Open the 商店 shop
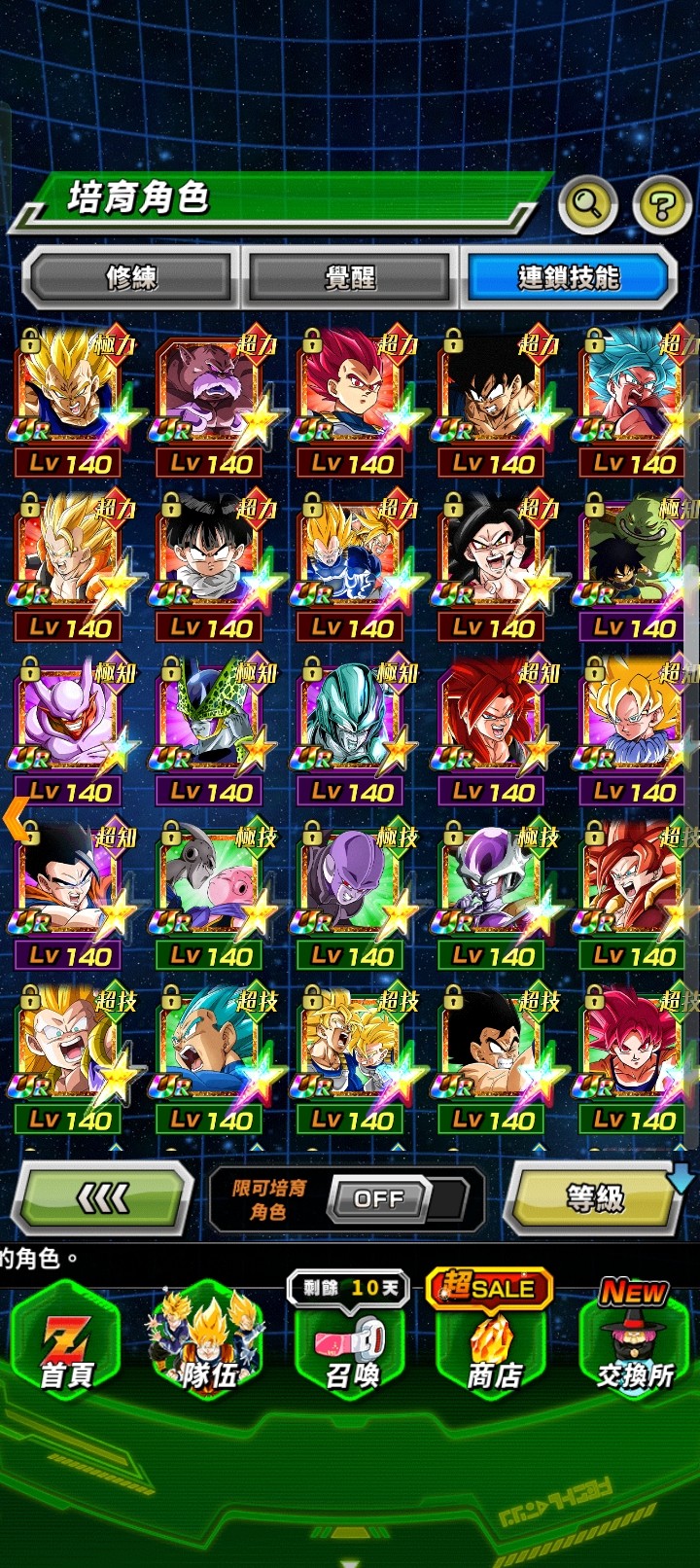 pos(492,1347)
